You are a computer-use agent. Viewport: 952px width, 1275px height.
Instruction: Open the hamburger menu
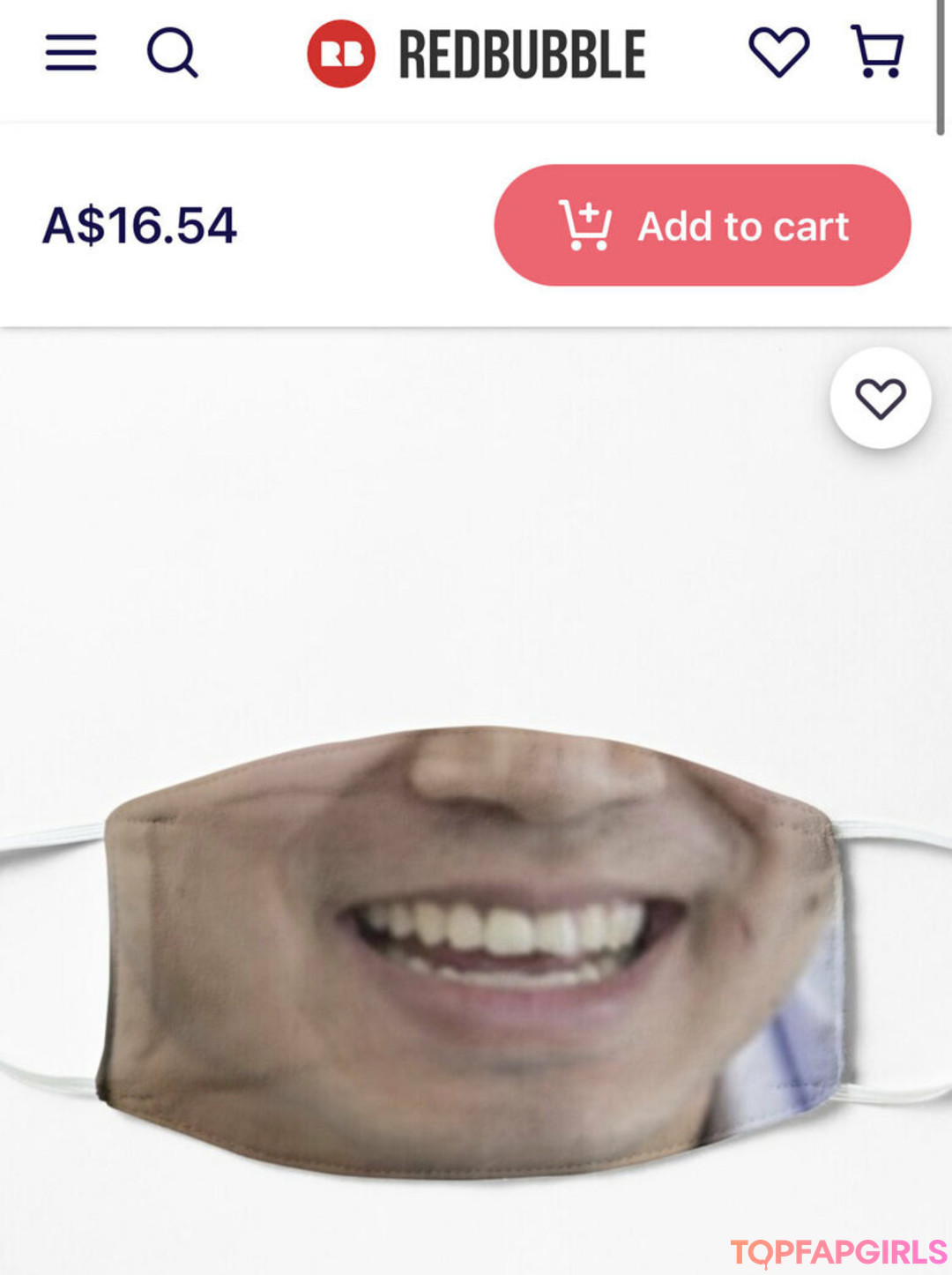[71, 53]
